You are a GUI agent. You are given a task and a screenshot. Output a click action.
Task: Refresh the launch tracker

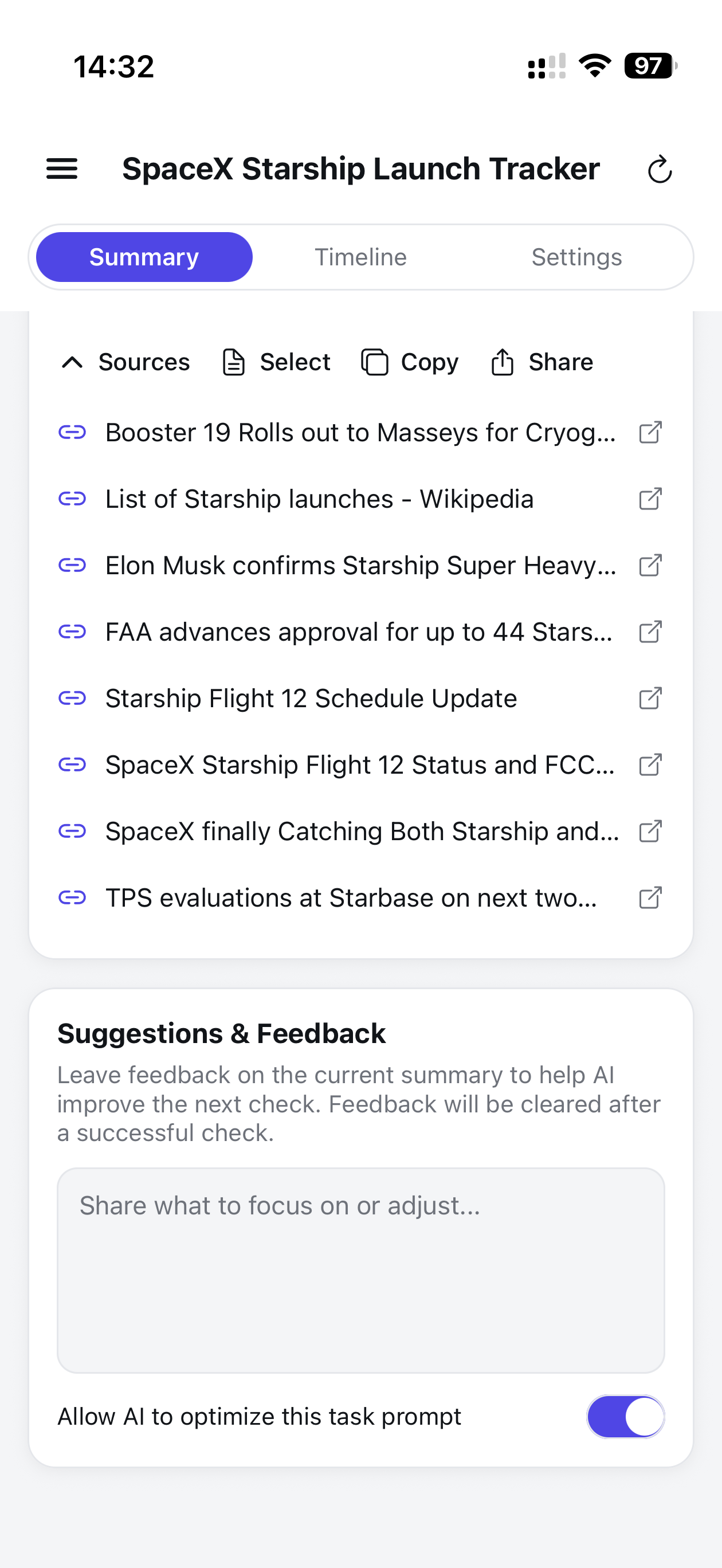(660, 170)
